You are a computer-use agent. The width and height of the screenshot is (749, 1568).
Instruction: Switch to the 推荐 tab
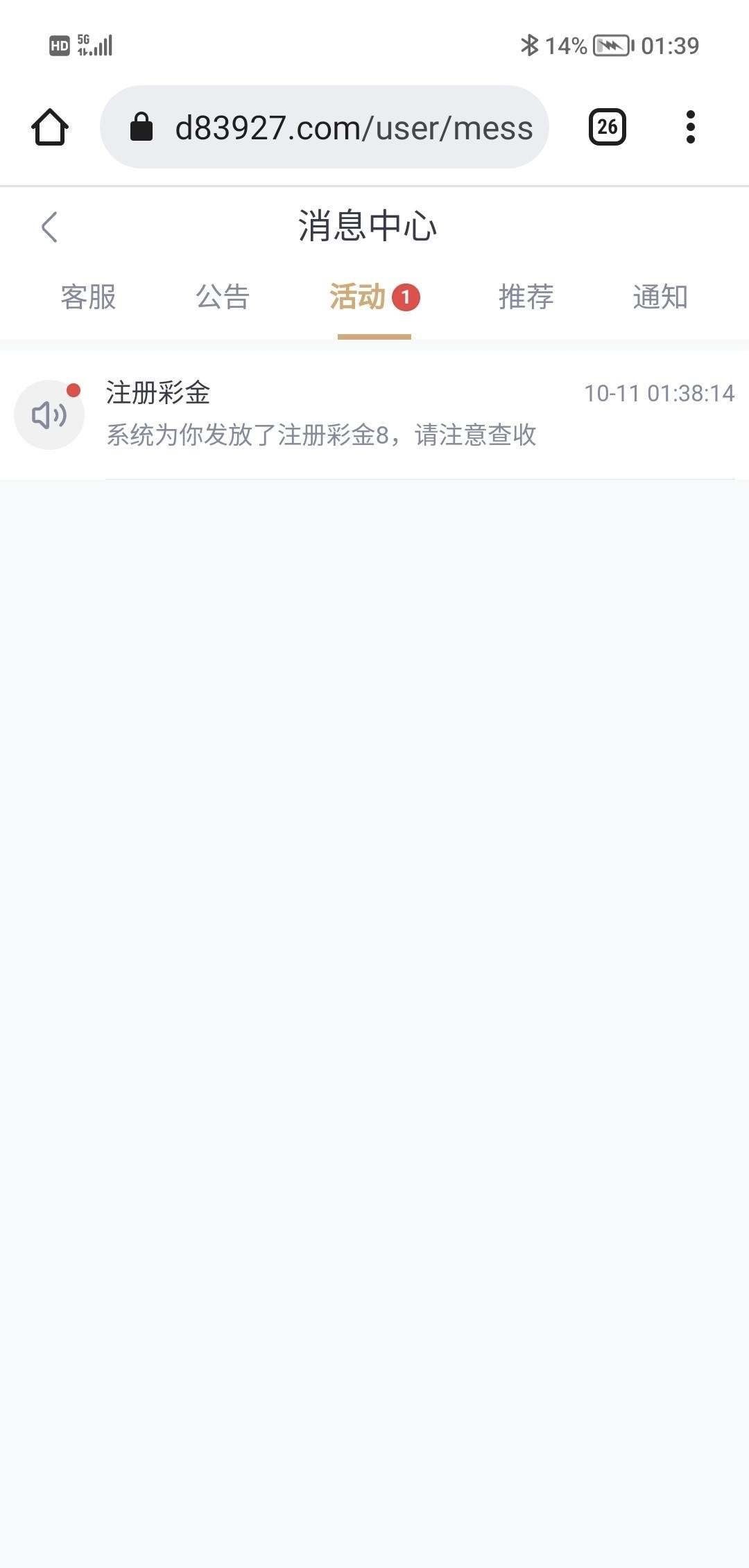point(526,297)
